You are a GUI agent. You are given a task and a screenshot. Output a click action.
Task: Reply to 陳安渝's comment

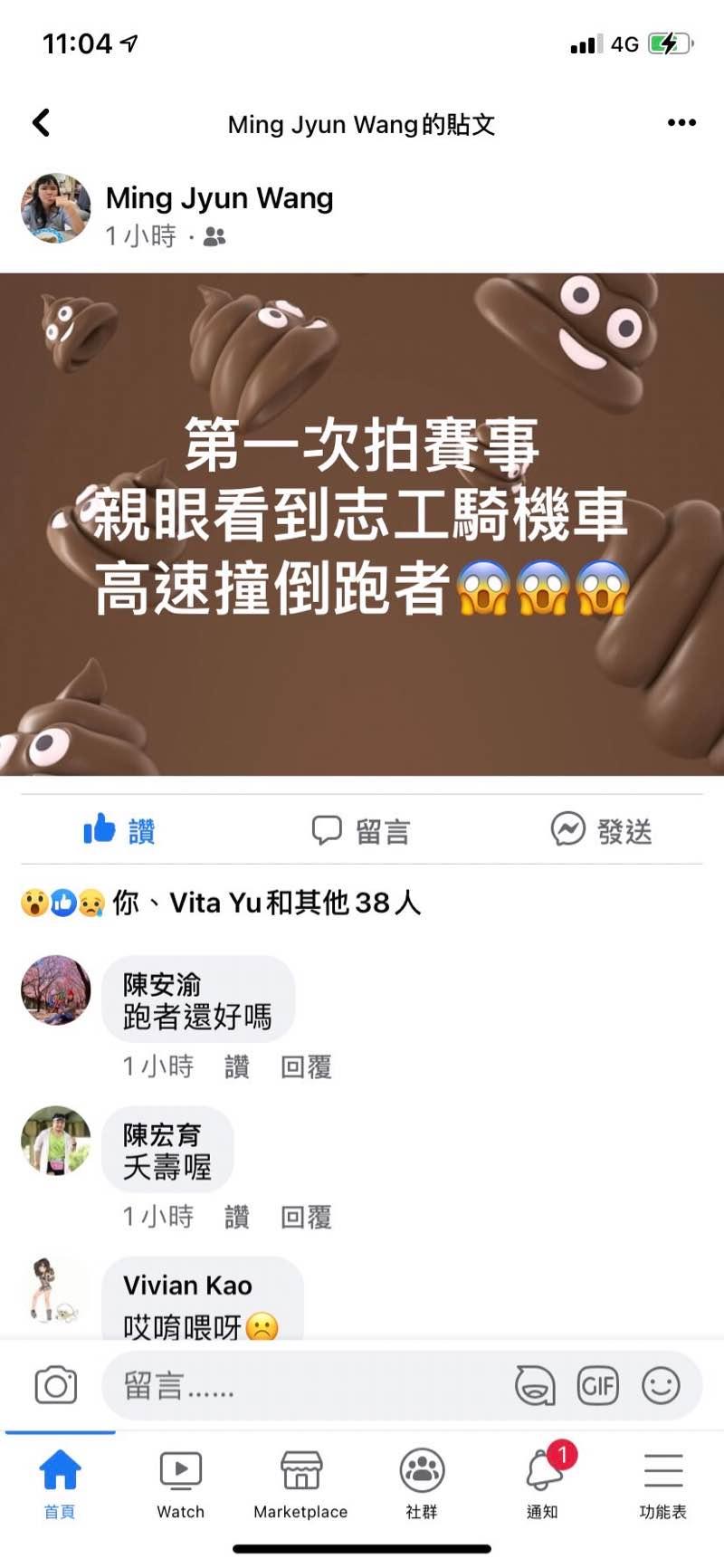pos(306,1067)
